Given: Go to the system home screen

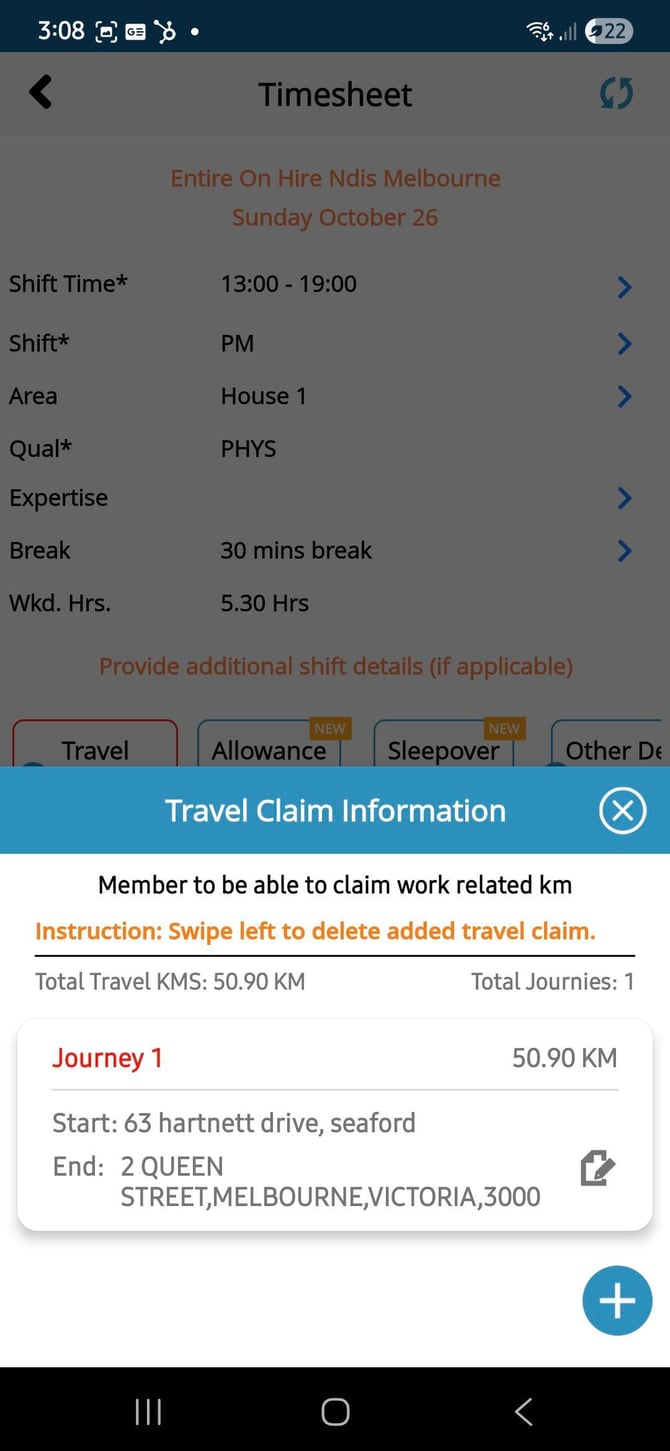Looking at the screenshot, I should coord(335,1411).
